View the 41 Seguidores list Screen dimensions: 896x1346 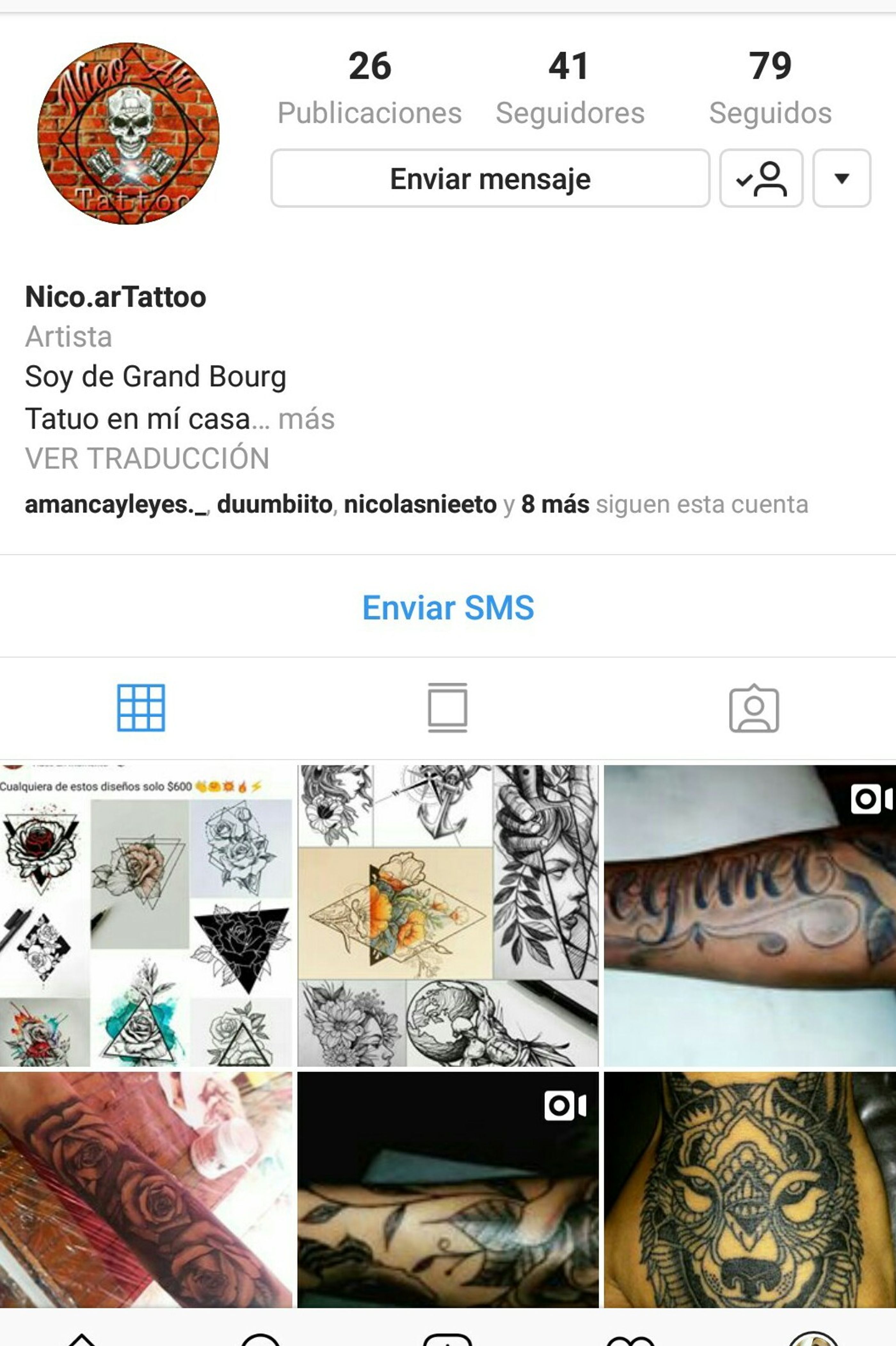570,88
